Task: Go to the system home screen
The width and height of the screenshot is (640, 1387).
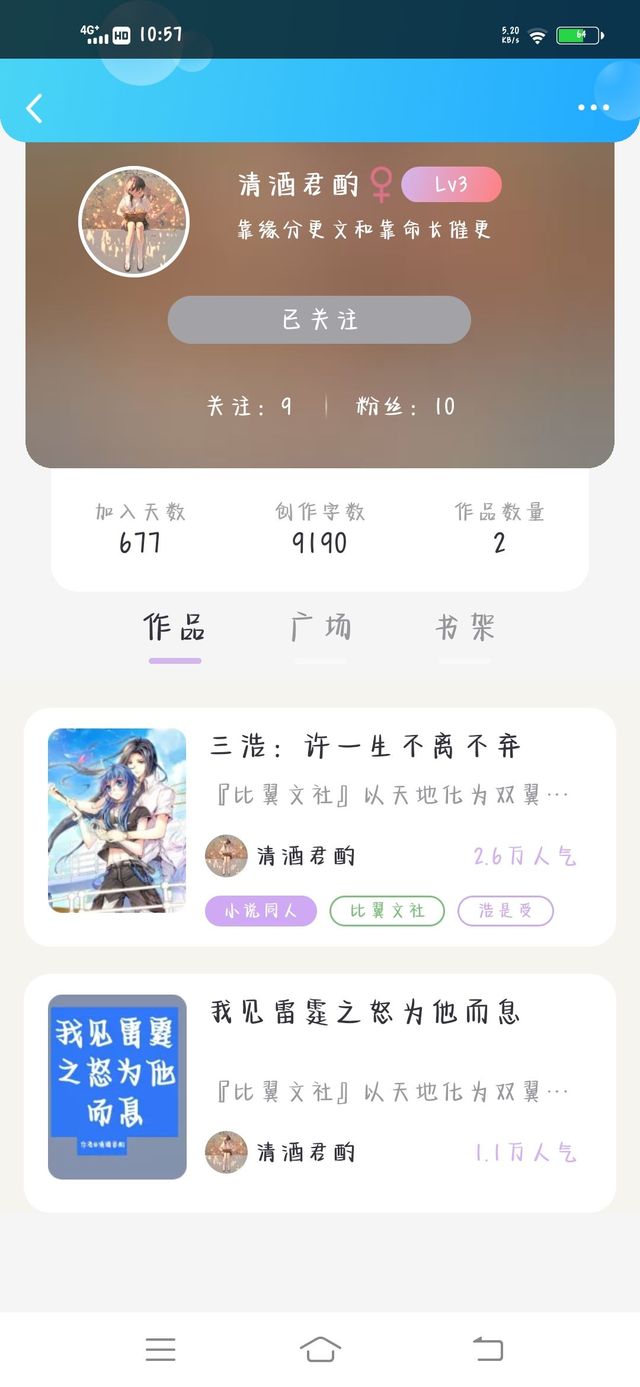Action: coord(320,1349)
